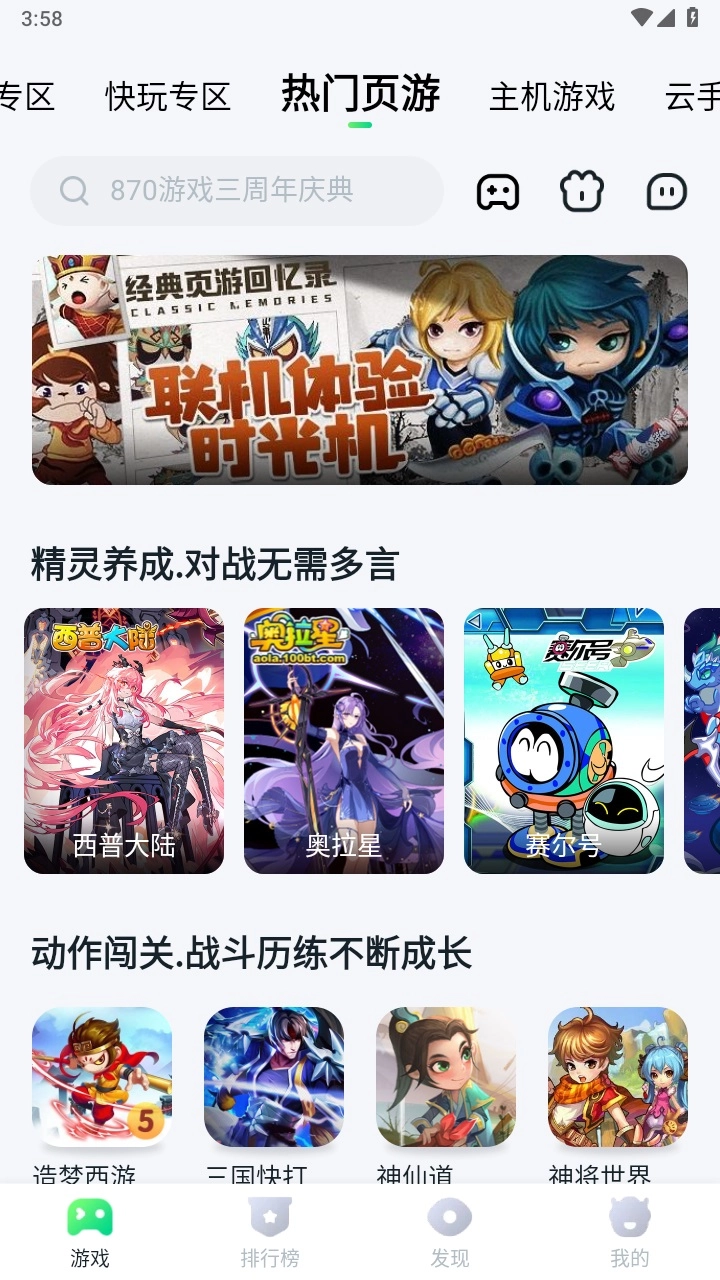
Task: Go to the 我的 bottom tab
Action: click(x=630, y=1232)
